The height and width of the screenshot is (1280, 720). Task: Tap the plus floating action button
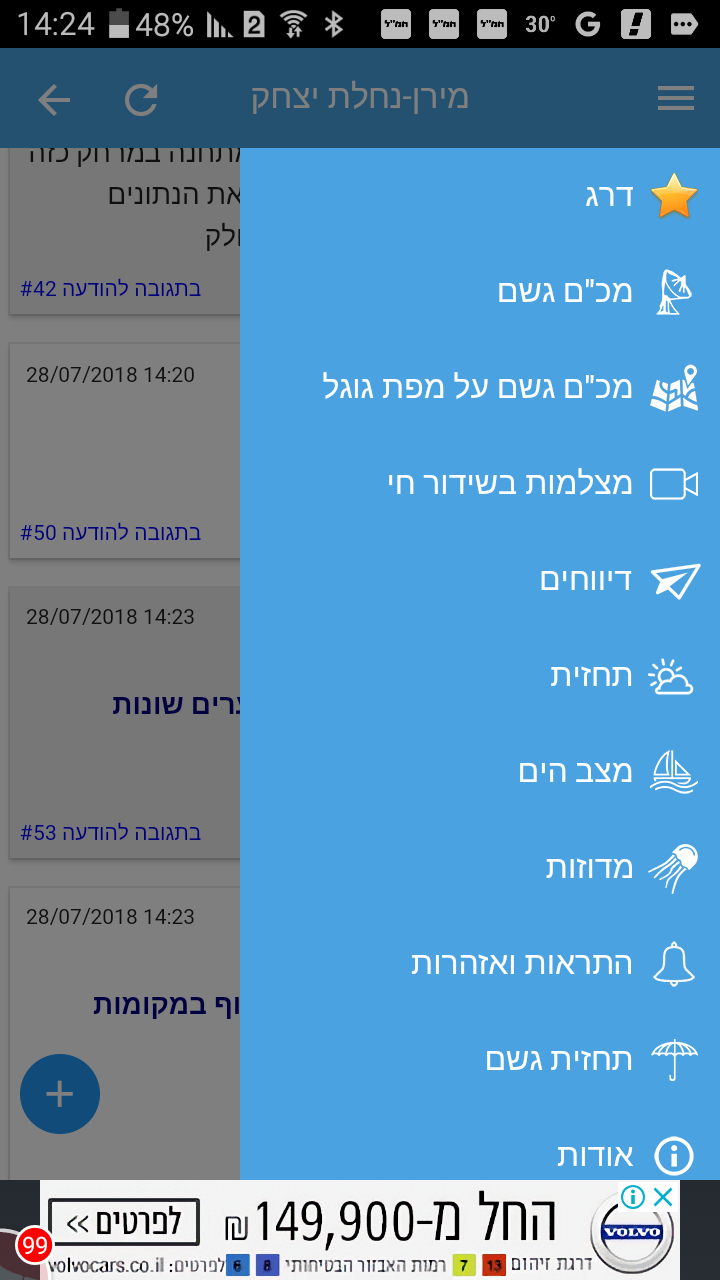pos(60,1094)
